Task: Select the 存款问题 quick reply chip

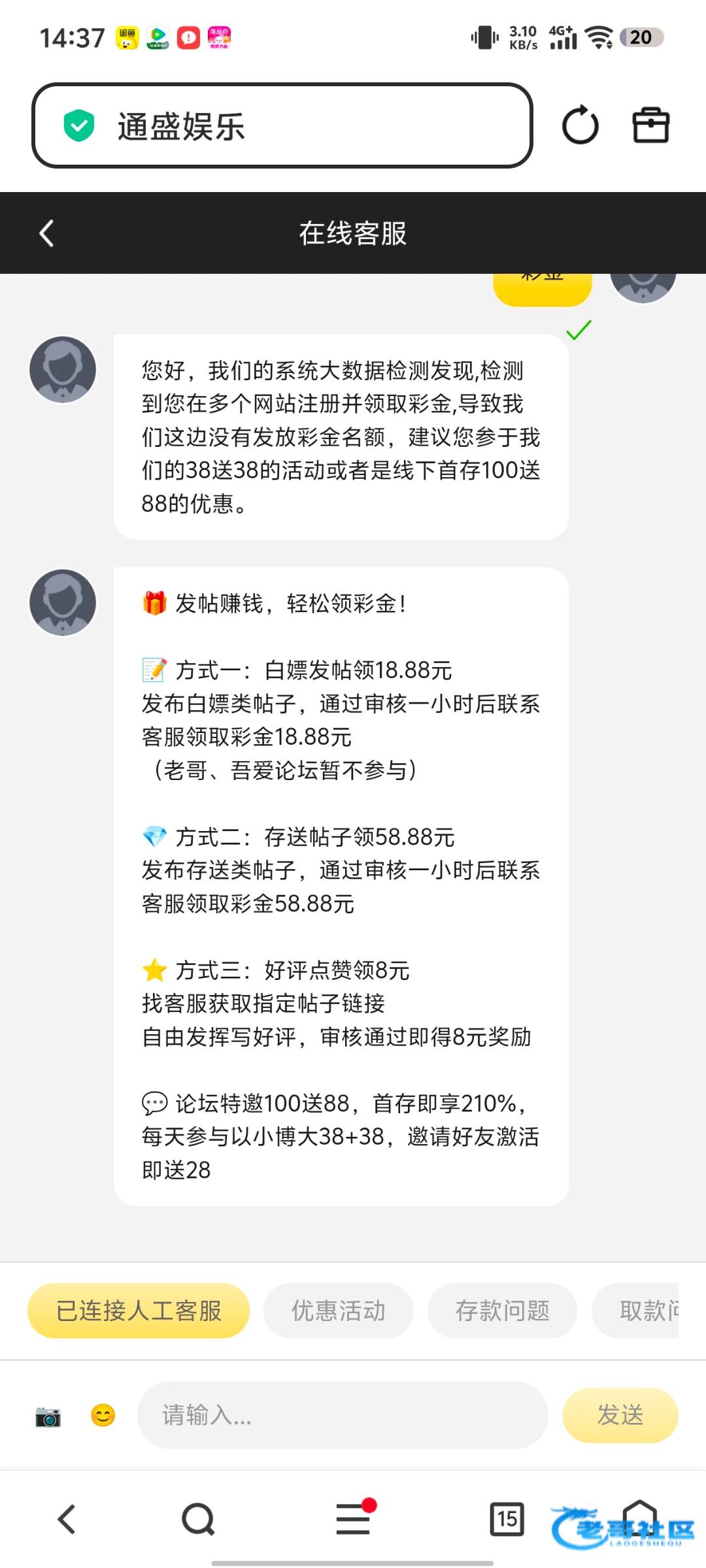Action: tap(502, 1311)
